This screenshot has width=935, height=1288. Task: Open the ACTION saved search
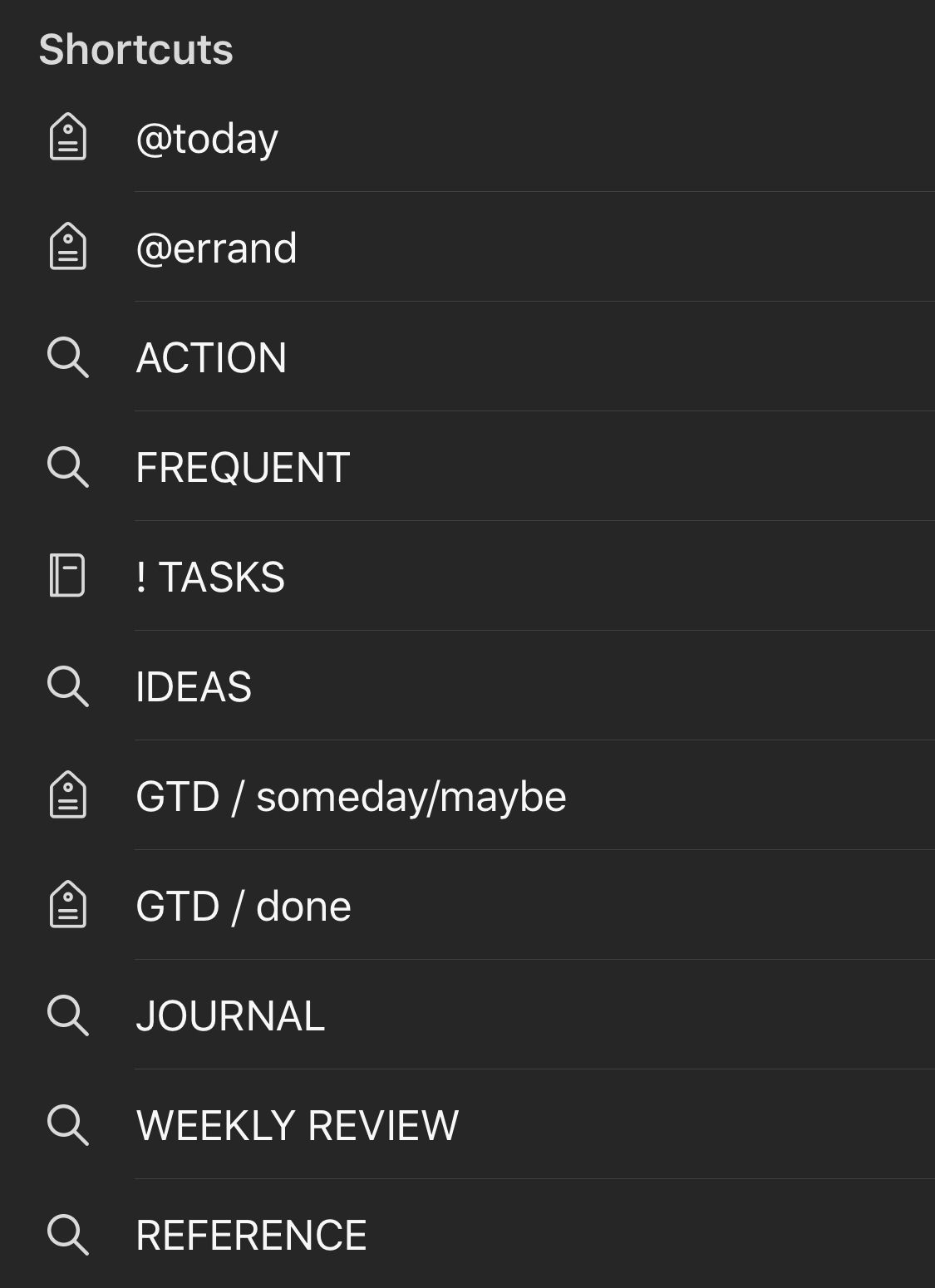[x=211, y=357]
